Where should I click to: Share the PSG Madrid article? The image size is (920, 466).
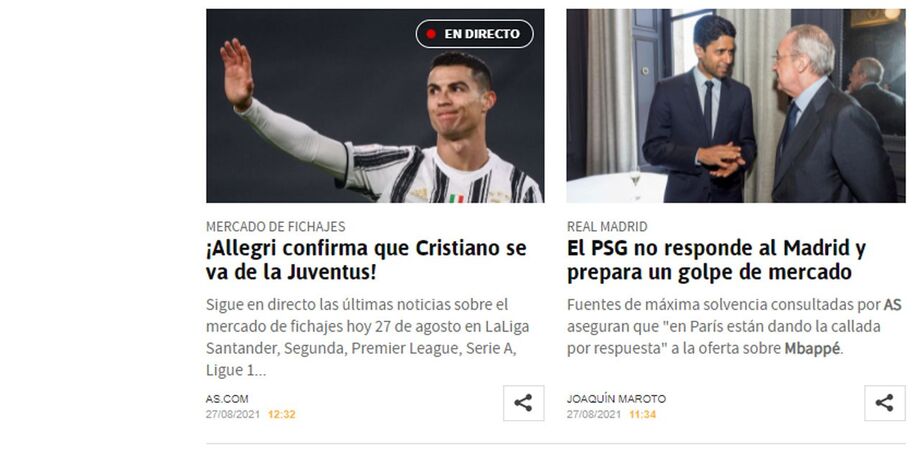click(884, 403)
